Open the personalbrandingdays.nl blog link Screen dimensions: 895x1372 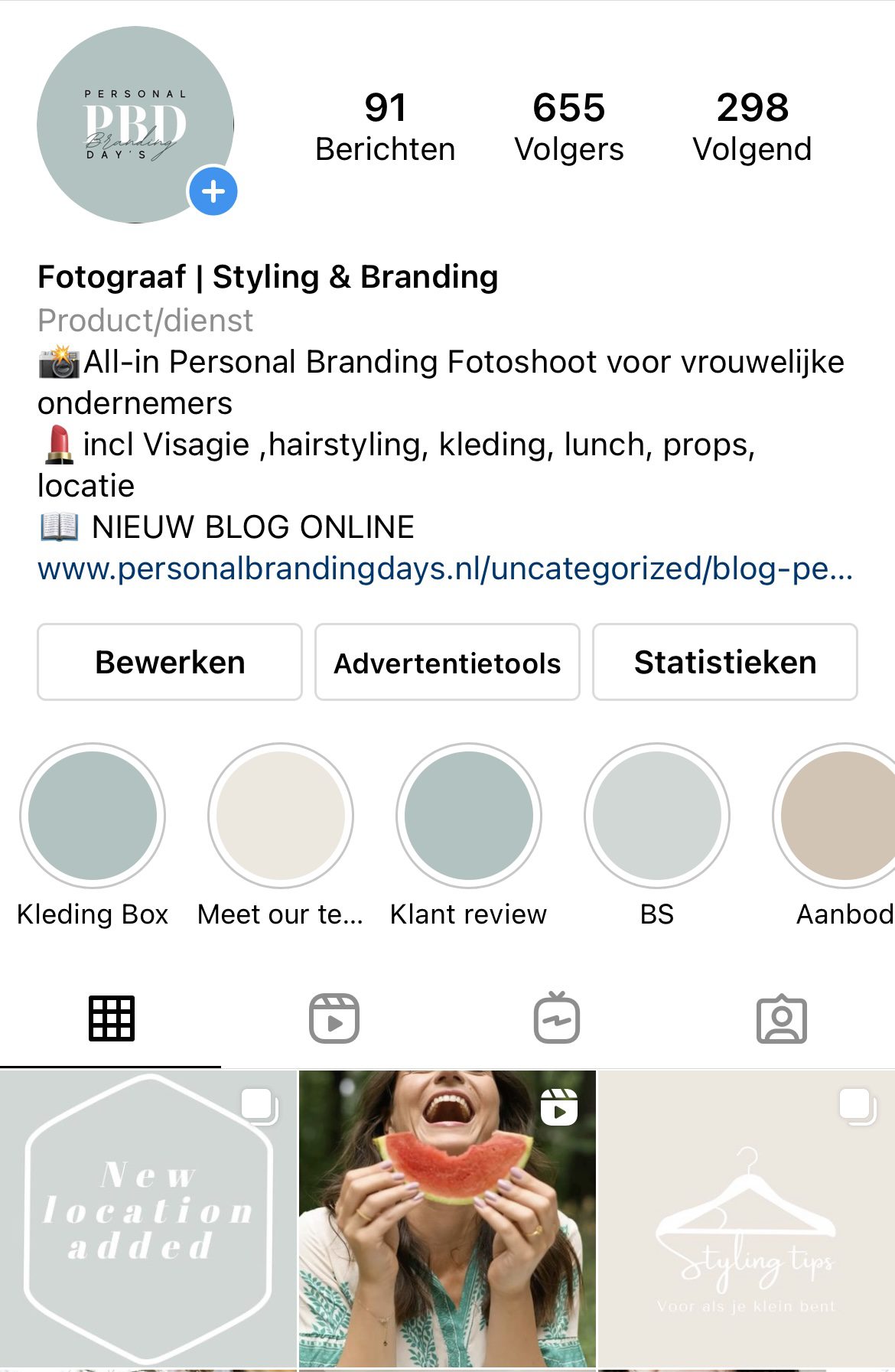pos(445,569)
